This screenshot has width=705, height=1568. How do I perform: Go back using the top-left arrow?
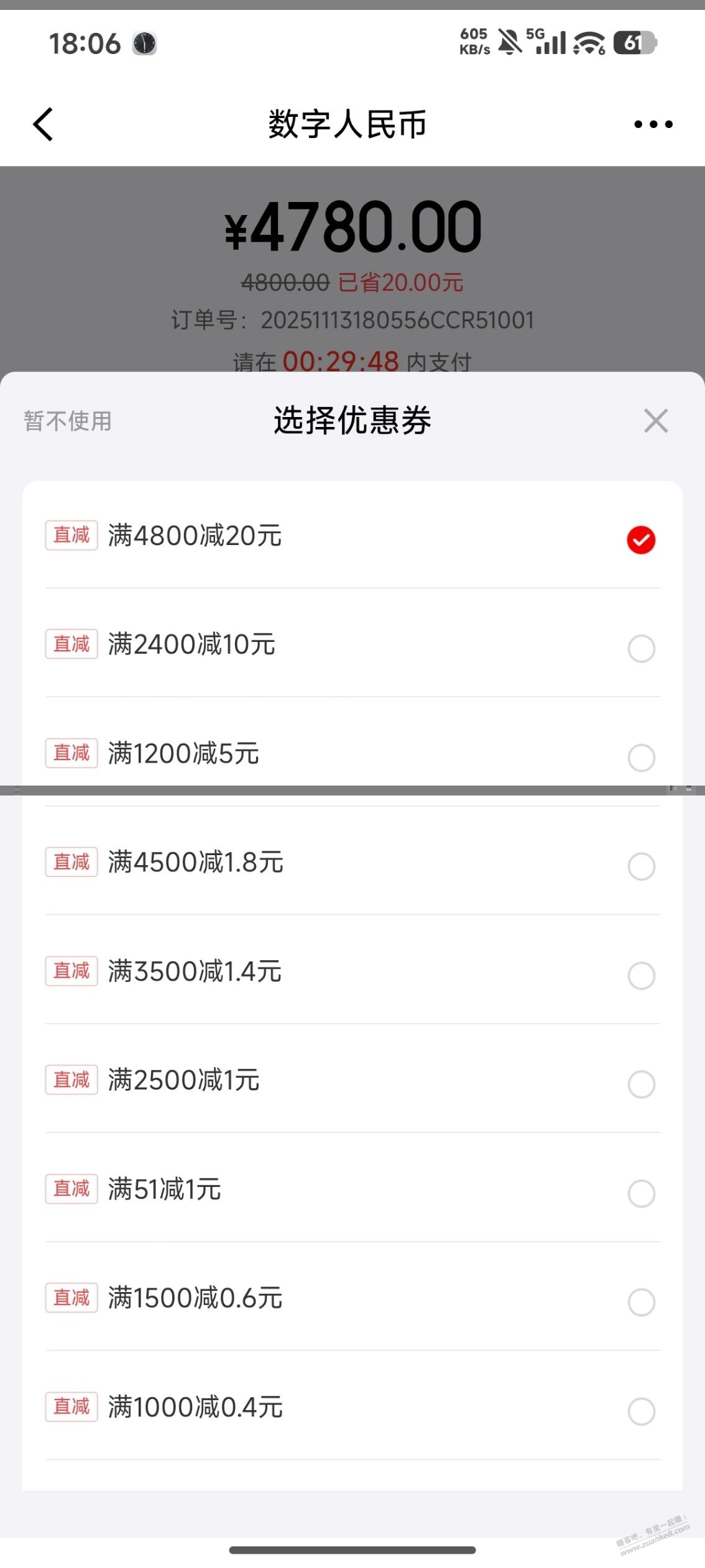[43, 124]
